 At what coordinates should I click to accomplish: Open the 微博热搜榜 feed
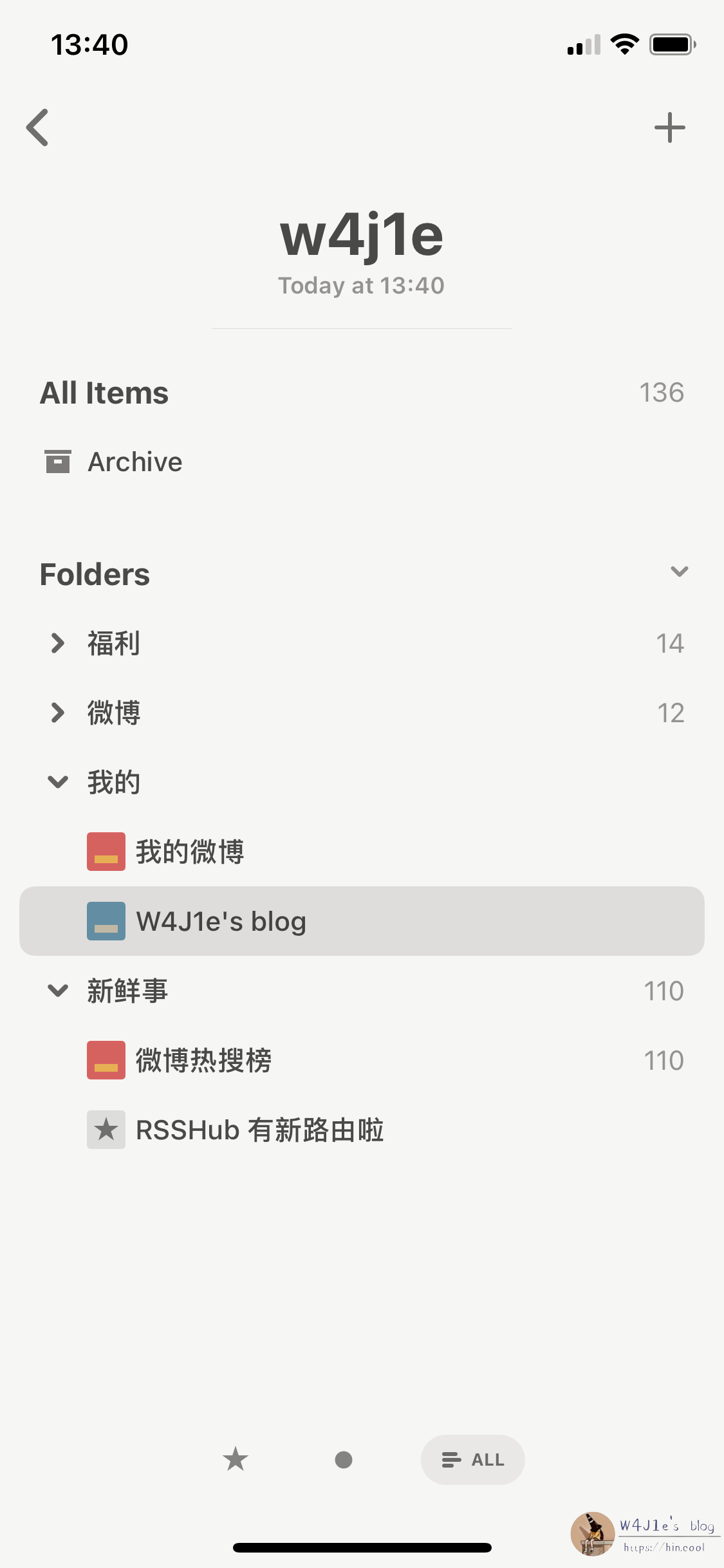point(203,1060)
